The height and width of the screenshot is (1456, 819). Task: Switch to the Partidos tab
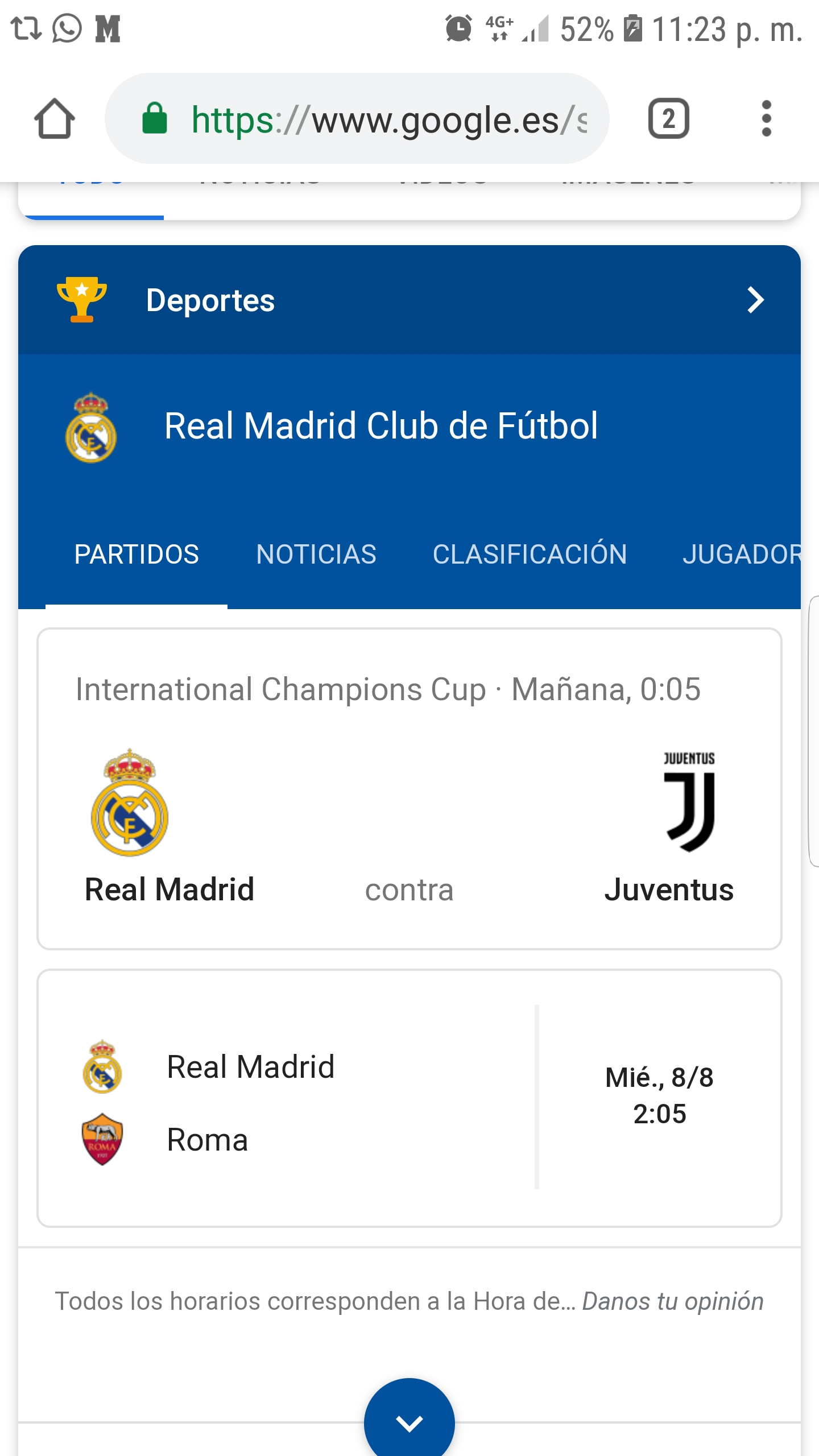pos(136,555)
